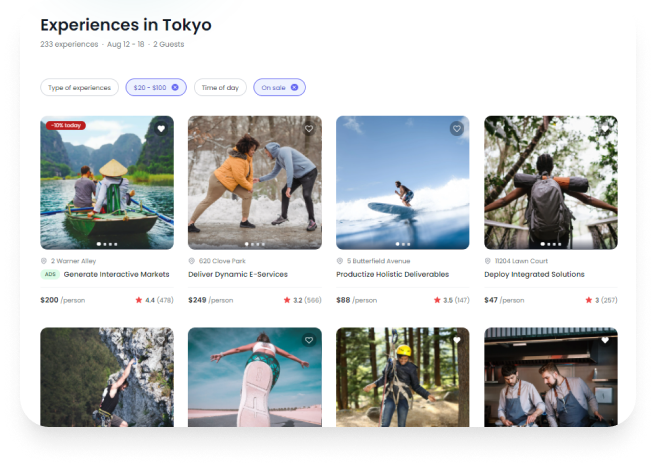This screenshot has height=467, width=656.
Task: Open the Deploy Integrated Solutions experience
Action: 534,274
